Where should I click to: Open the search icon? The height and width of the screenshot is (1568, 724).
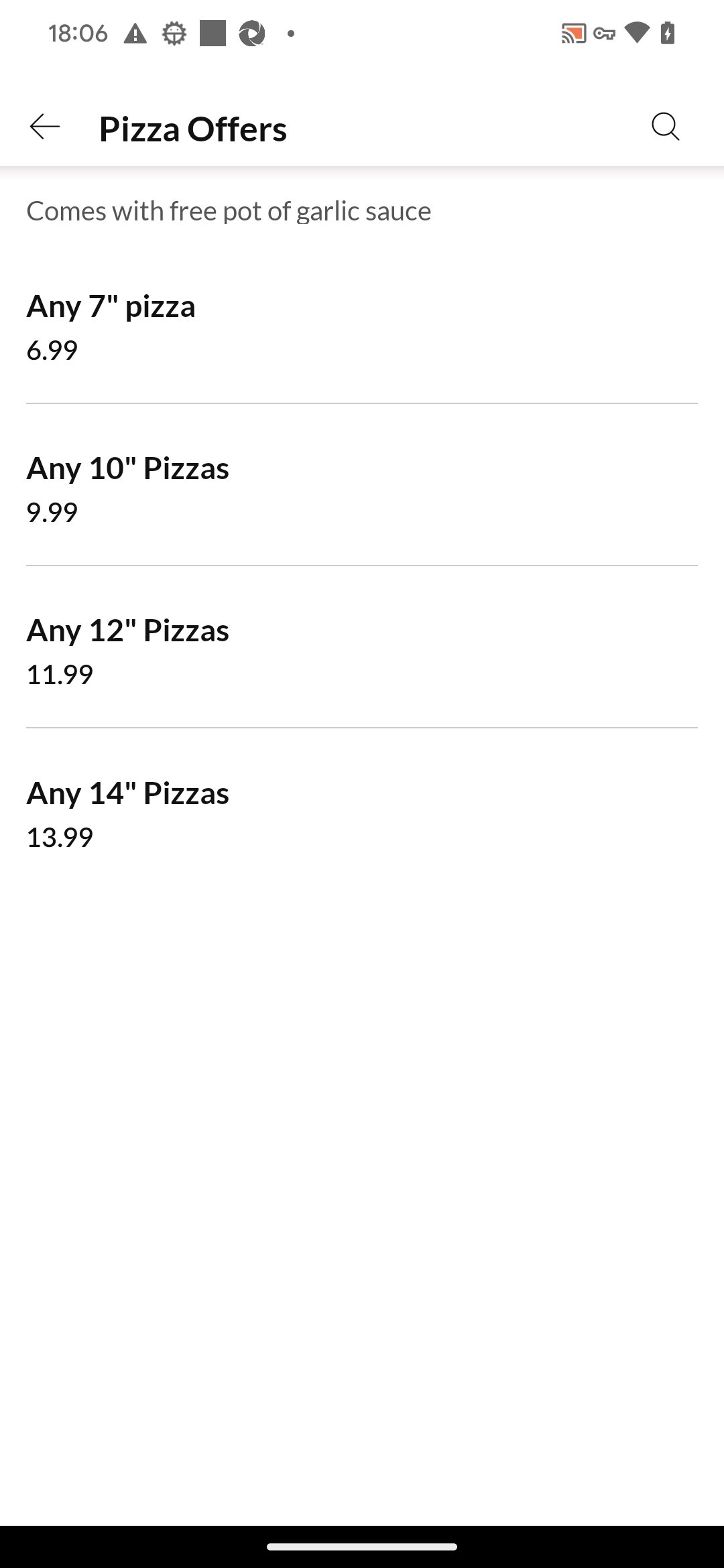click(665, 127)
